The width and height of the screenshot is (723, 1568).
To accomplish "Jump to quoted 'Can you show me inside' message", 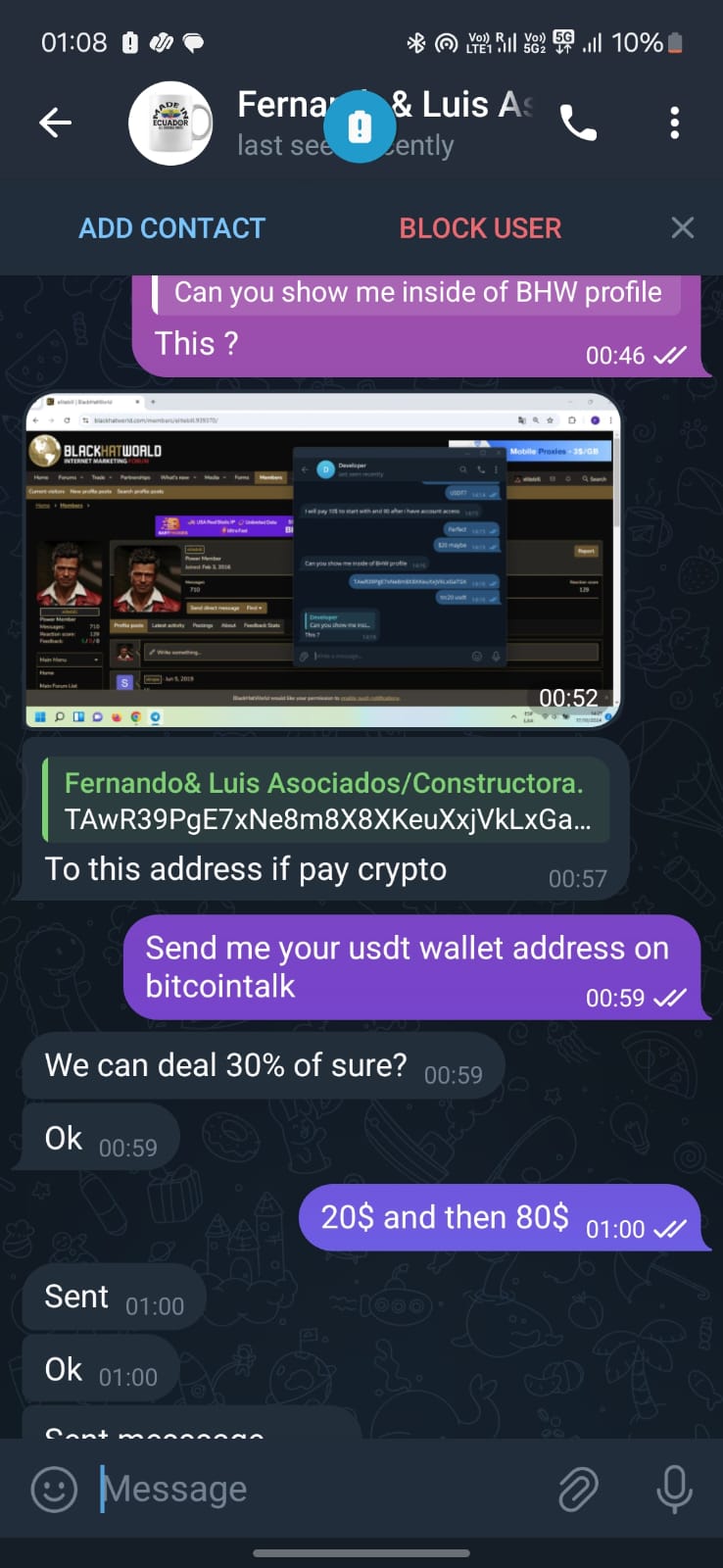I will (x=416, y=293).
